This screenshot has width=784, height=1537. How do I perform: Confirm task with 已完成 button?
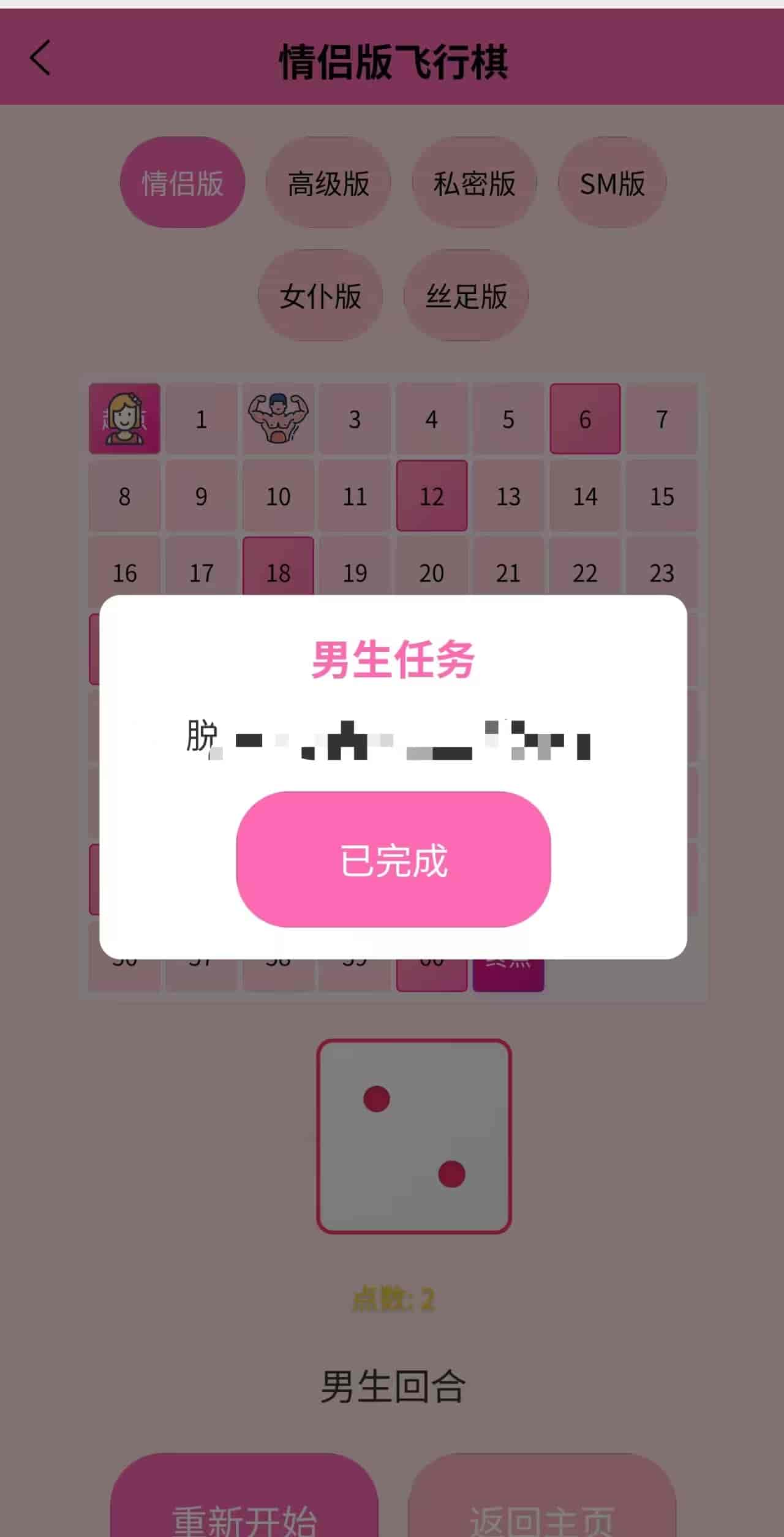[393, 859]
